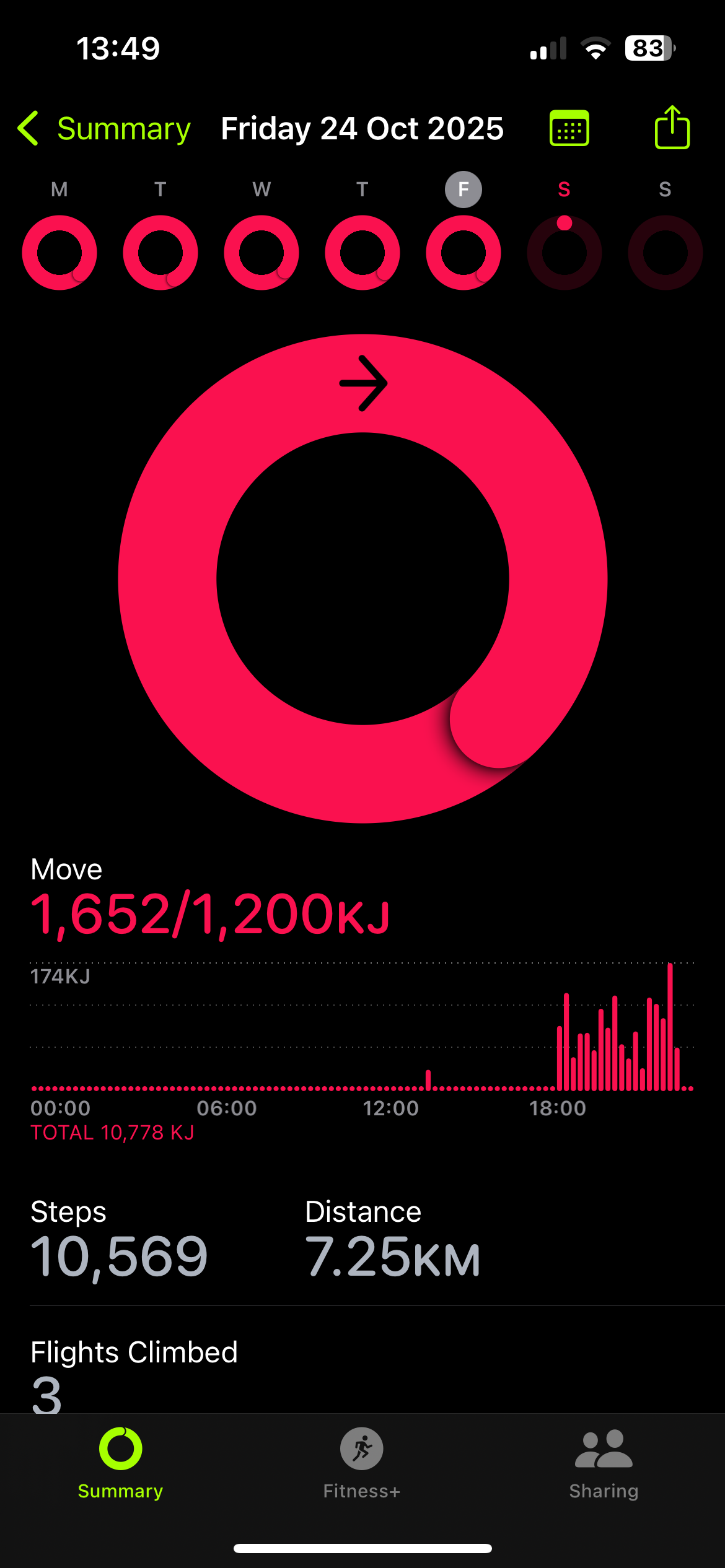Tap the Summary tab in bottom bar
This screenshot has height=1568, width=725.
120,1463
